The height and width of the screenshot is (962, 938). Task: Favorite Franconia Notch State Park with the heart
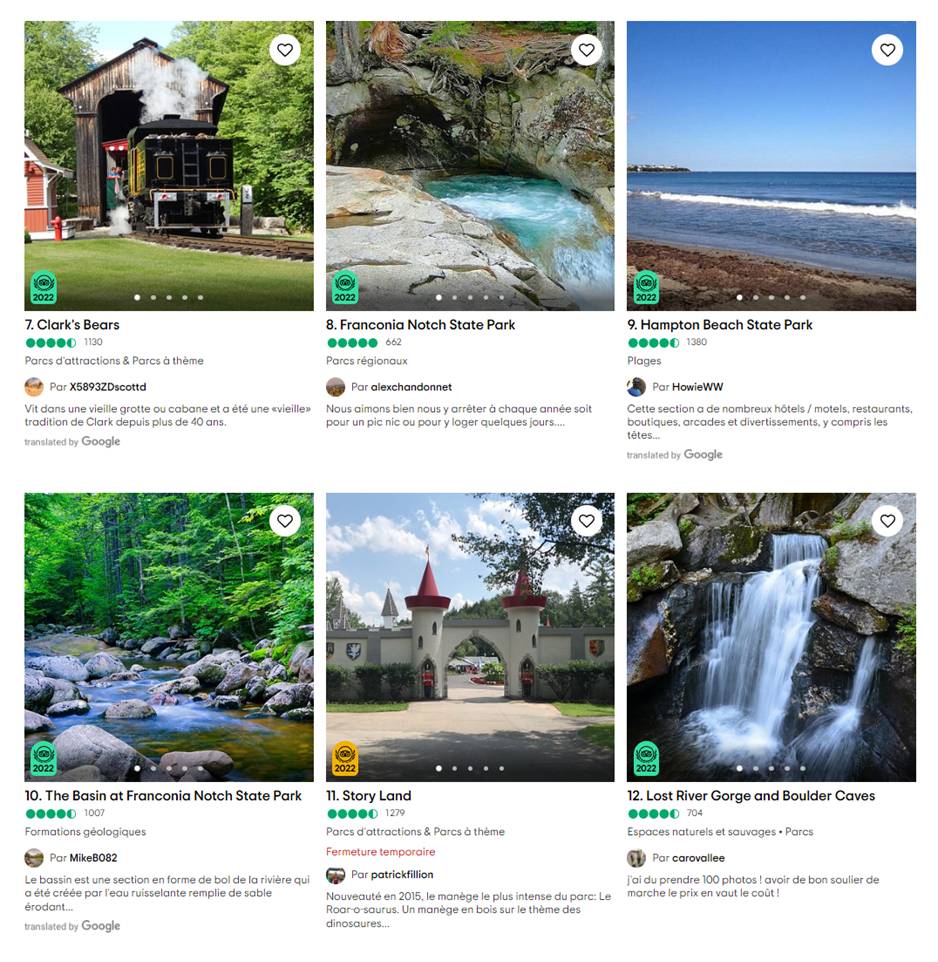586,49
